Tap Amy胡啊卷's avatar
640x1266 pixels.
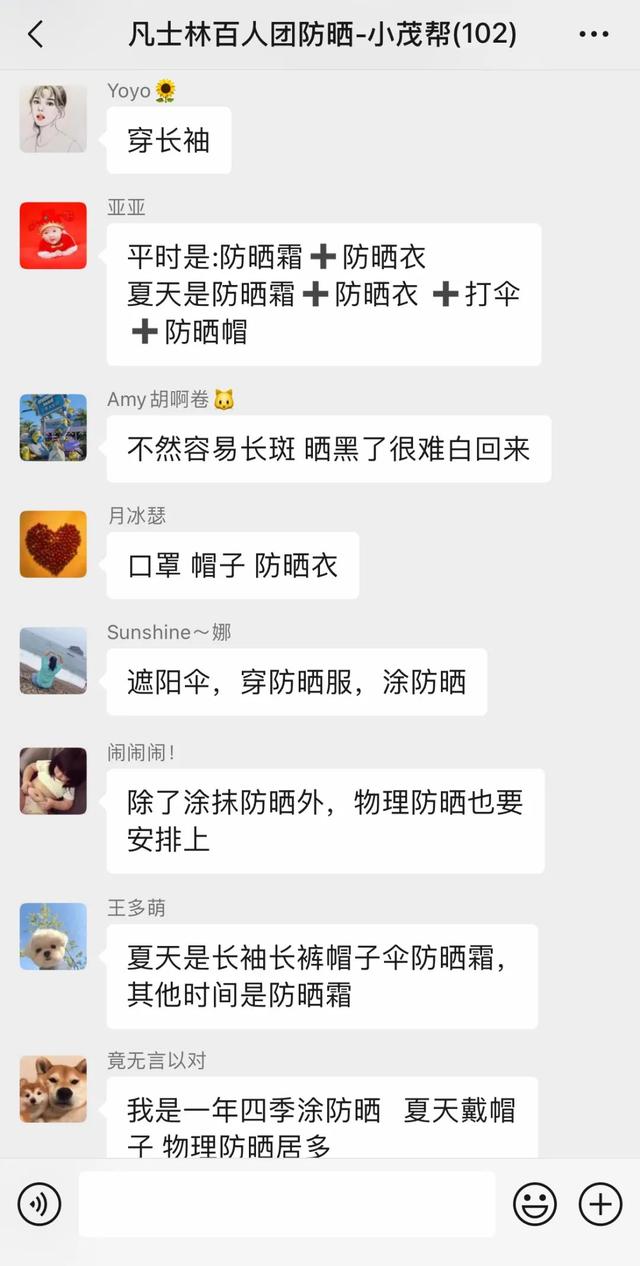pos(53,427)
